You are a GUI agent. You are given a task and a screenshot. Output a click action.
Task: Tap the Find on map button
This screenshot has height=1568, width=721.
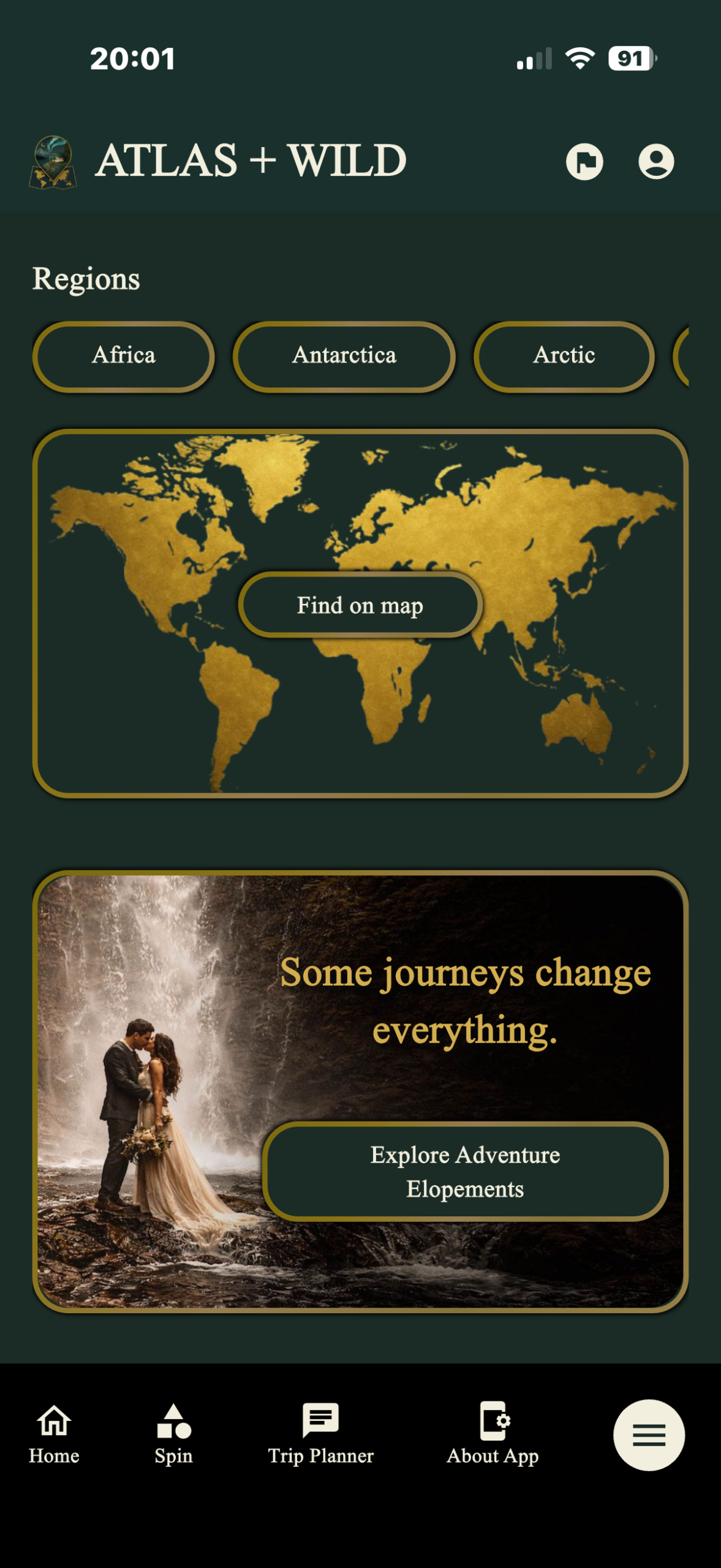pos(360,605)
